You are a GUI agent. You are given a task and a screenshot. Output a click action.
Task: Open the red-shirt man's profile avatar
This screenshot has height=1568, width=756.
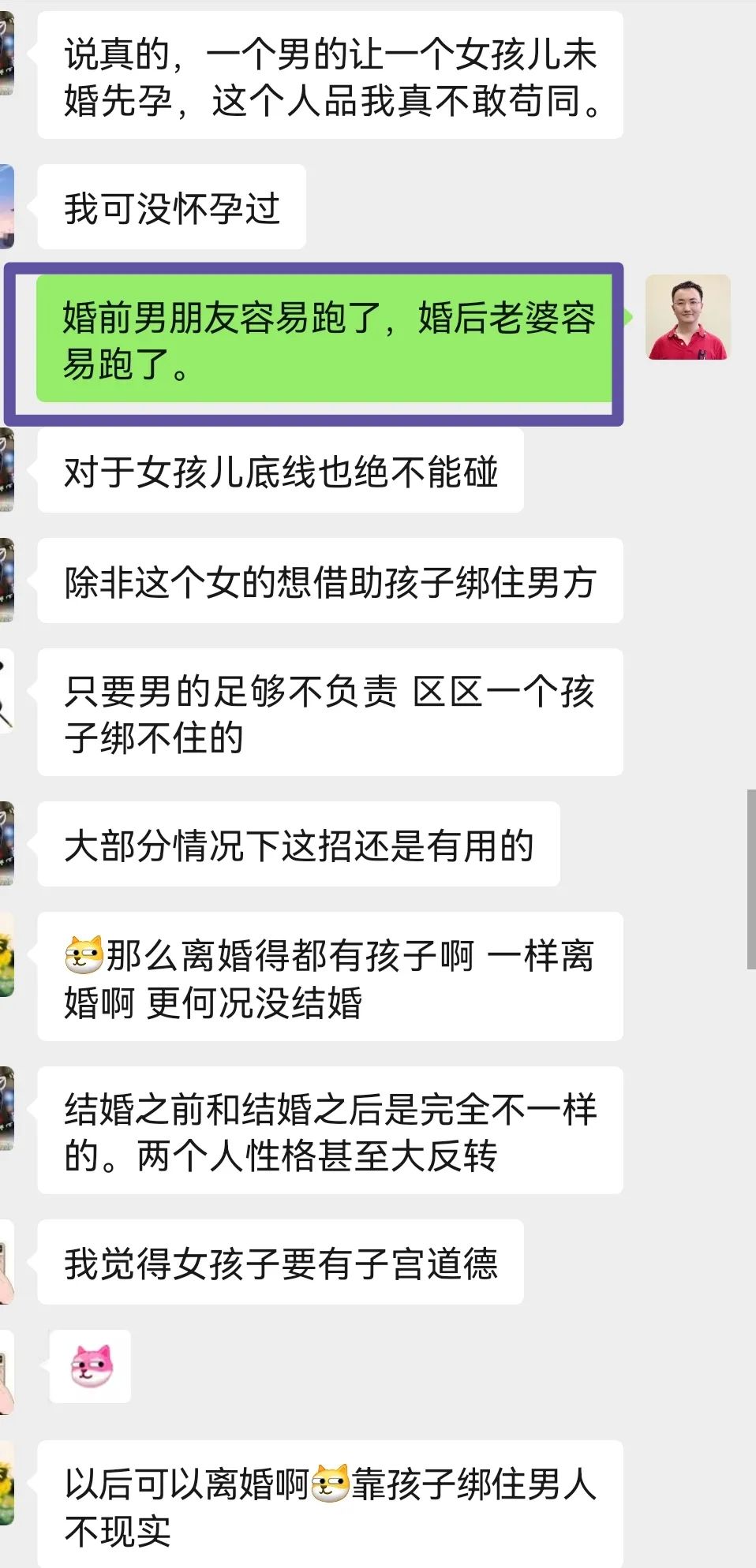[x=688, y=318]
